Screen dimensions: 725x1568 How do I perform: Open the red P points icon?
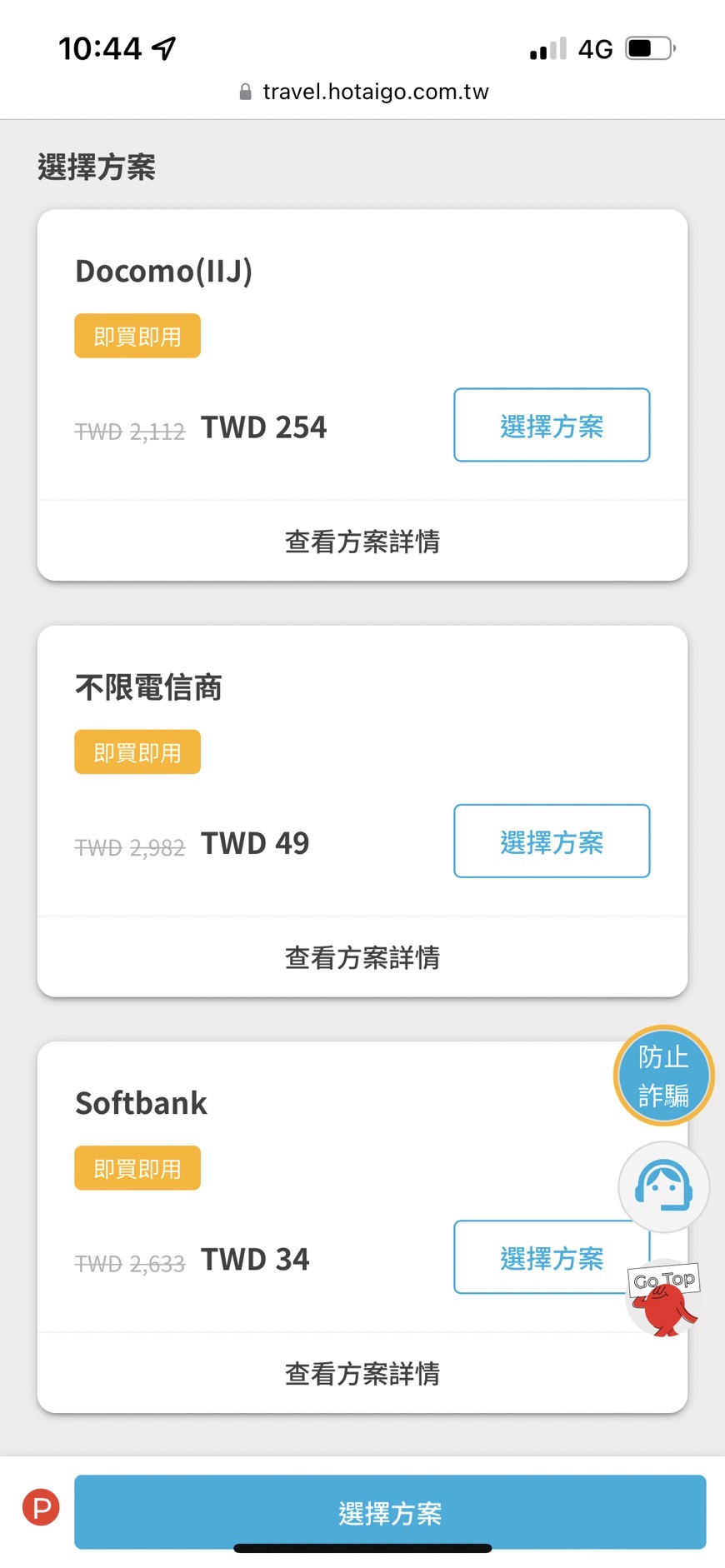41,1507
